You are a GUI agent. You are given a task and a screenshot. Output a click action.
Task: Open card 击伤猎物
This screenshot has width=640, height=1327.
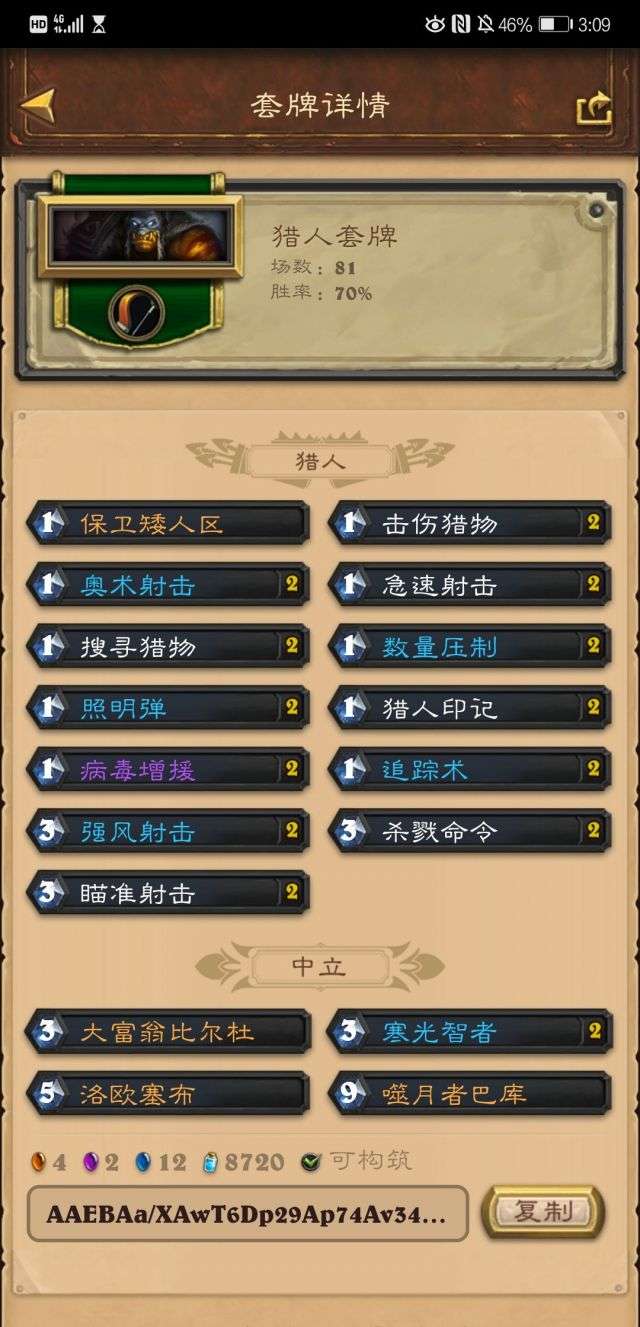click(470, 523)
